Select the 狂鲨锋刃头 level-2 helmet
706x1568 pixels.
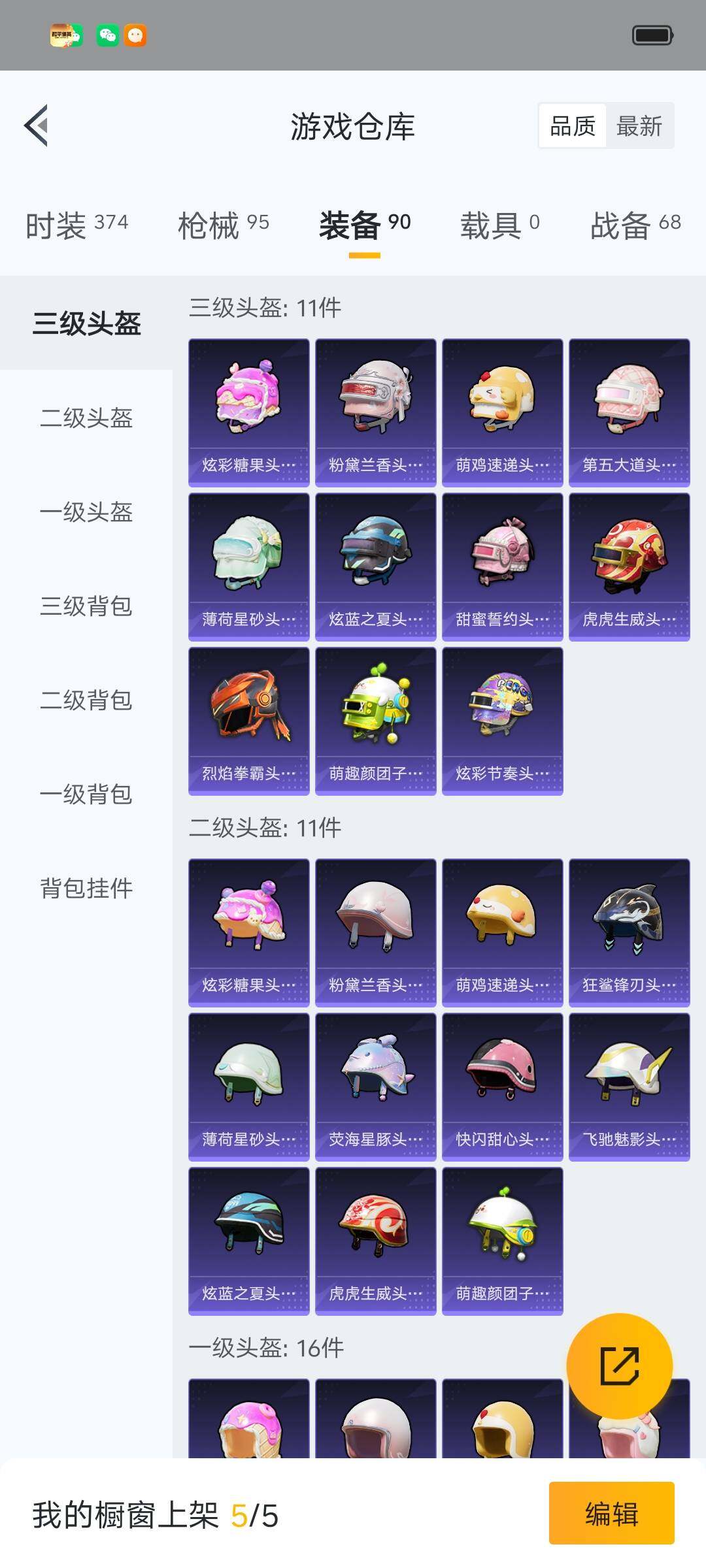click(629, 931)
